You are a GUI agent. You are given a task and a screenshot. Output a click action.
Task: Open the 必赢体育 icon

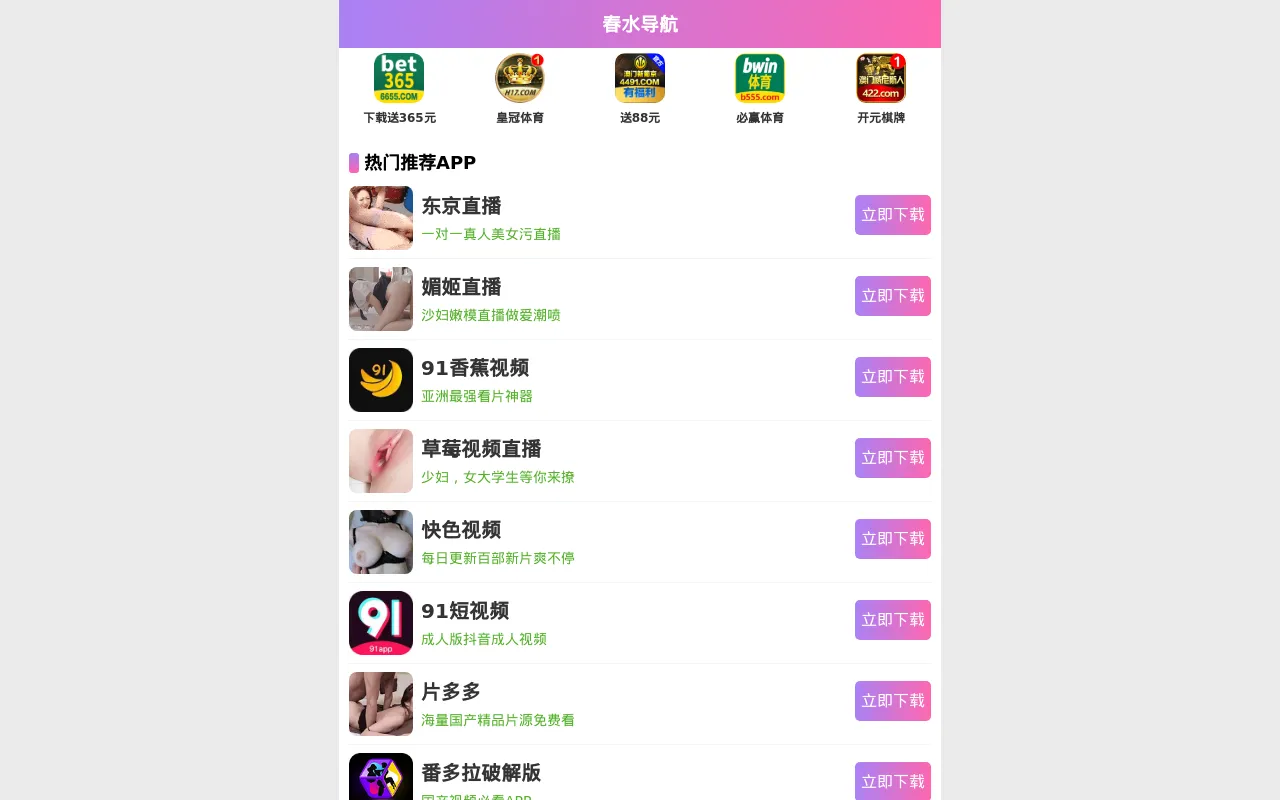coord(760,79)
